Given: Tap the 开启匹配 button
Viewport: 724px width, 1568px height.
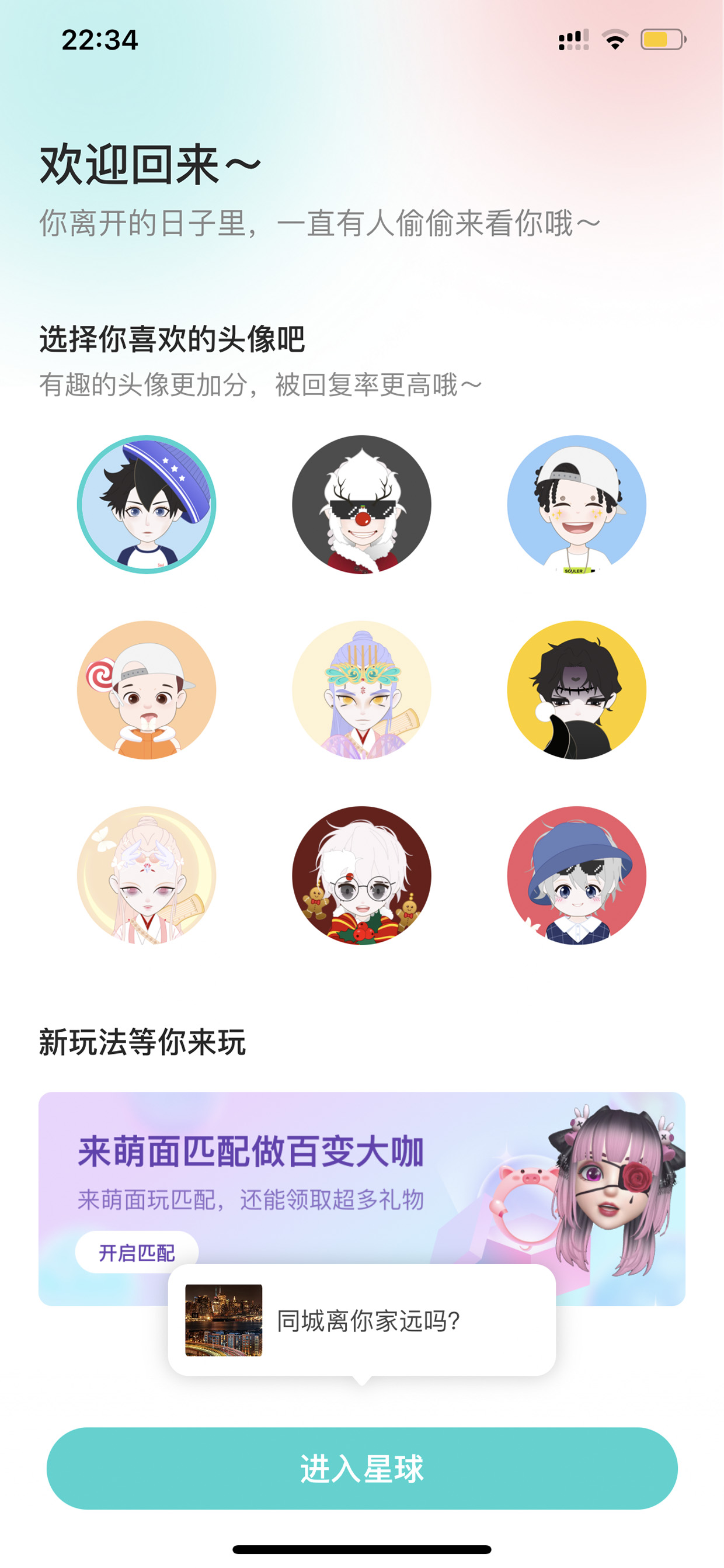Looking at the screenshot, I should click(x=137, y=1252).
